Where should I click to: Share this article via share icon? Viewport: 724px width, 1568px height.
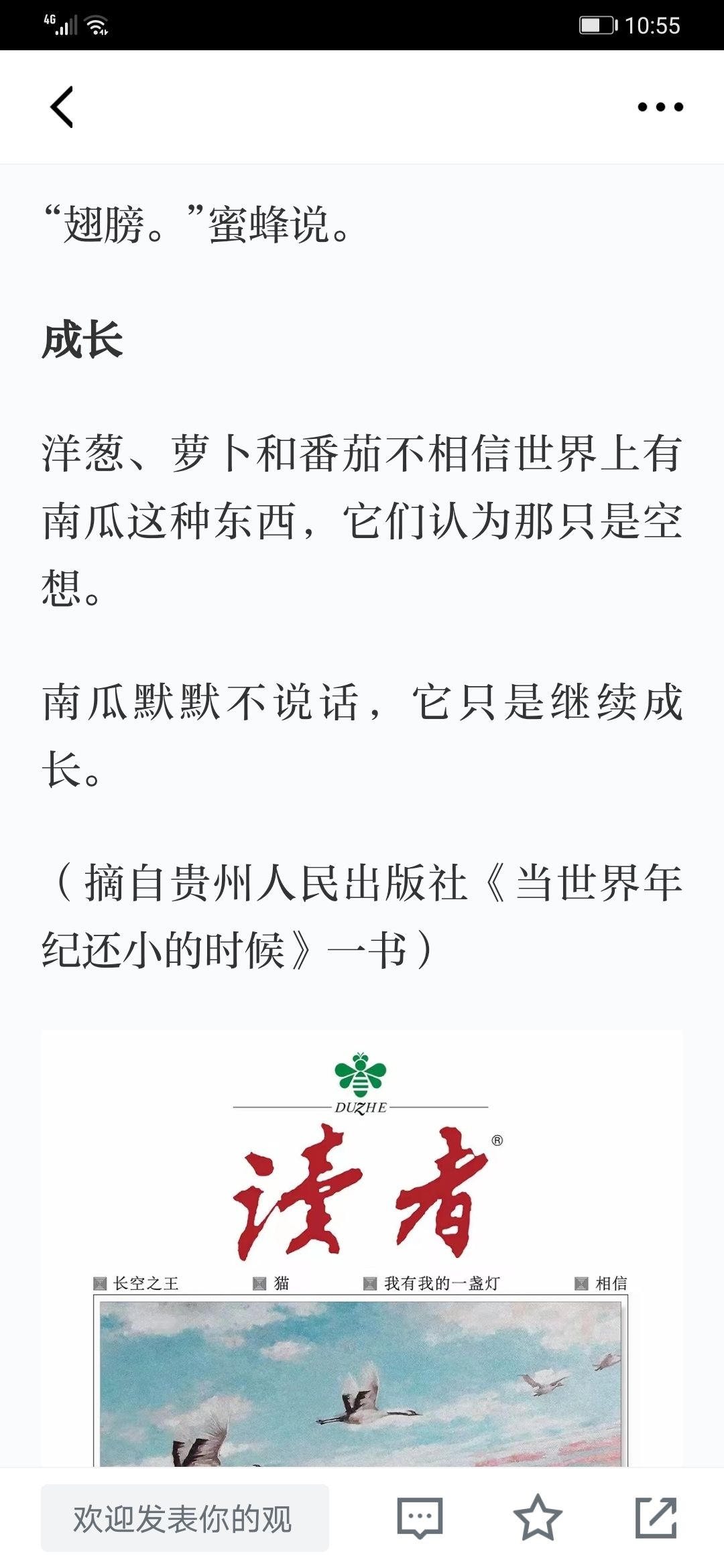(656, 1518)
